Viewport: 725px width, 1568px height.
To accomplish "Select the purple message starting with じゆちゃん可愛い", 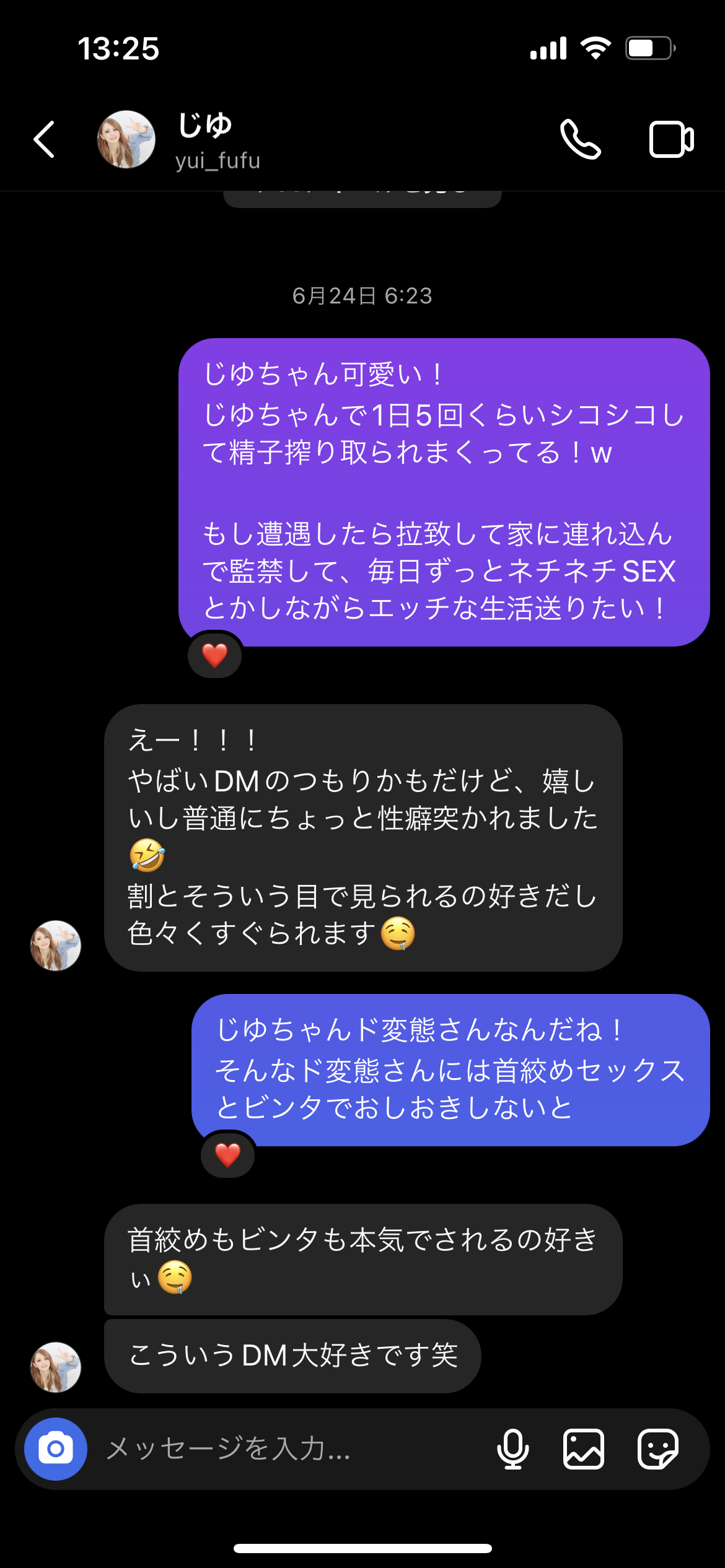I will 444,489.
